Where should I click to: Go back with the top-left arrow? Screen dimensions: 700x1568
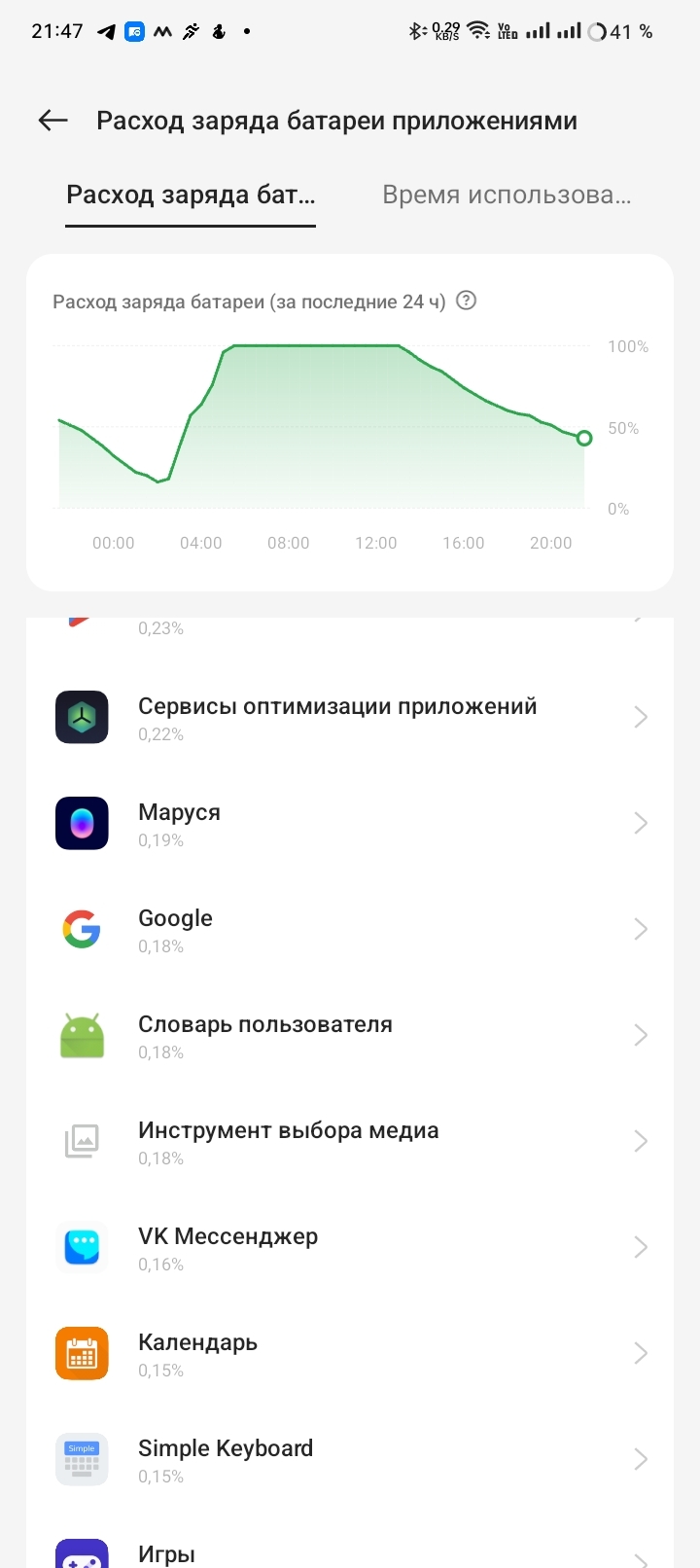point(53,121)
